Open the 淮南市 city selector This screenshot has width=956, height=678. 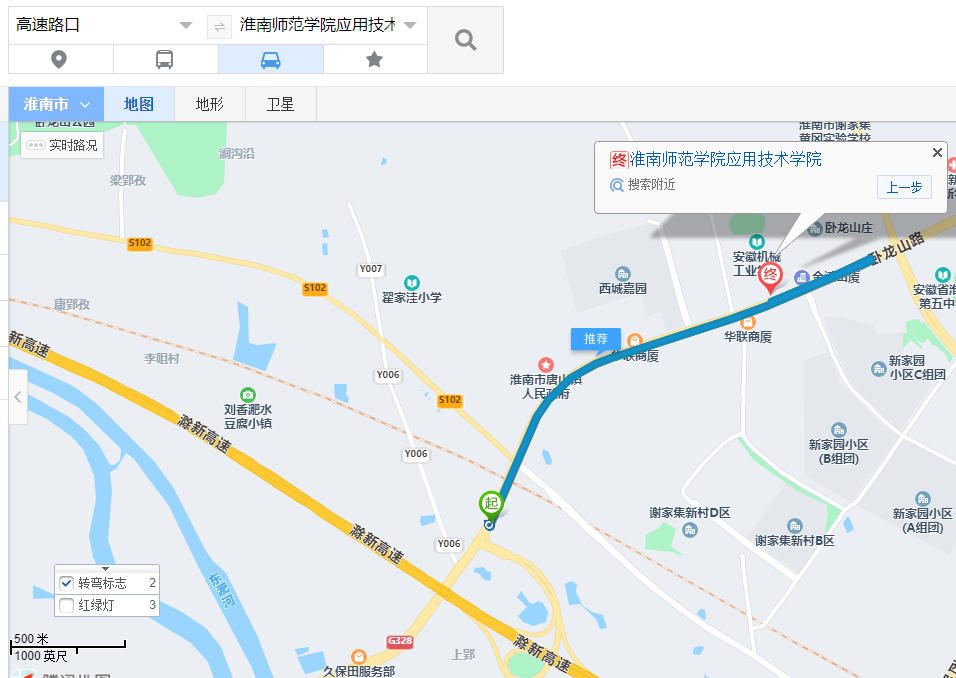[57, 104]
